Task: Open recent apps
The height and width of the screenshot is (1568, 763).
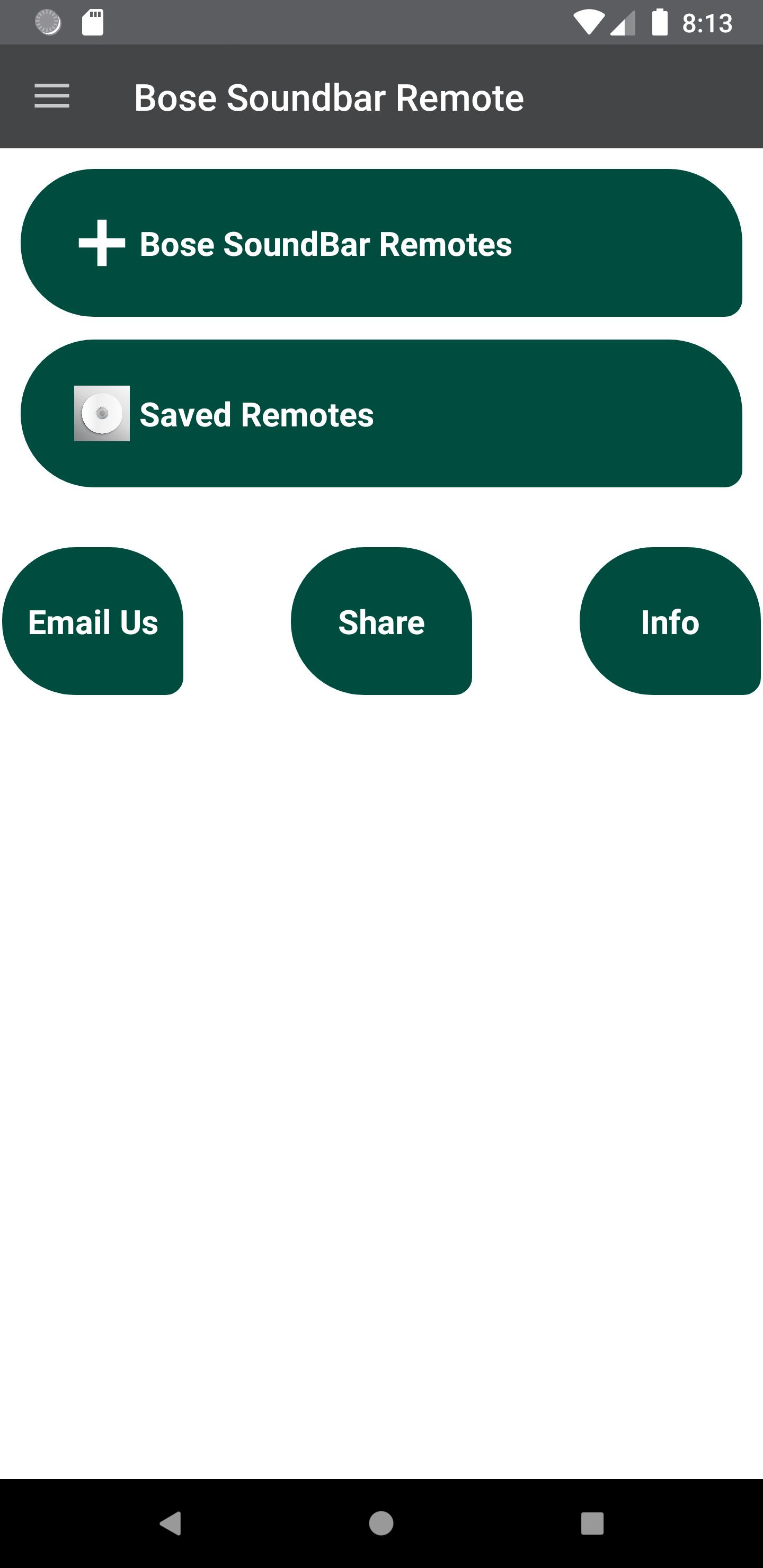Action: (592, 1523)
